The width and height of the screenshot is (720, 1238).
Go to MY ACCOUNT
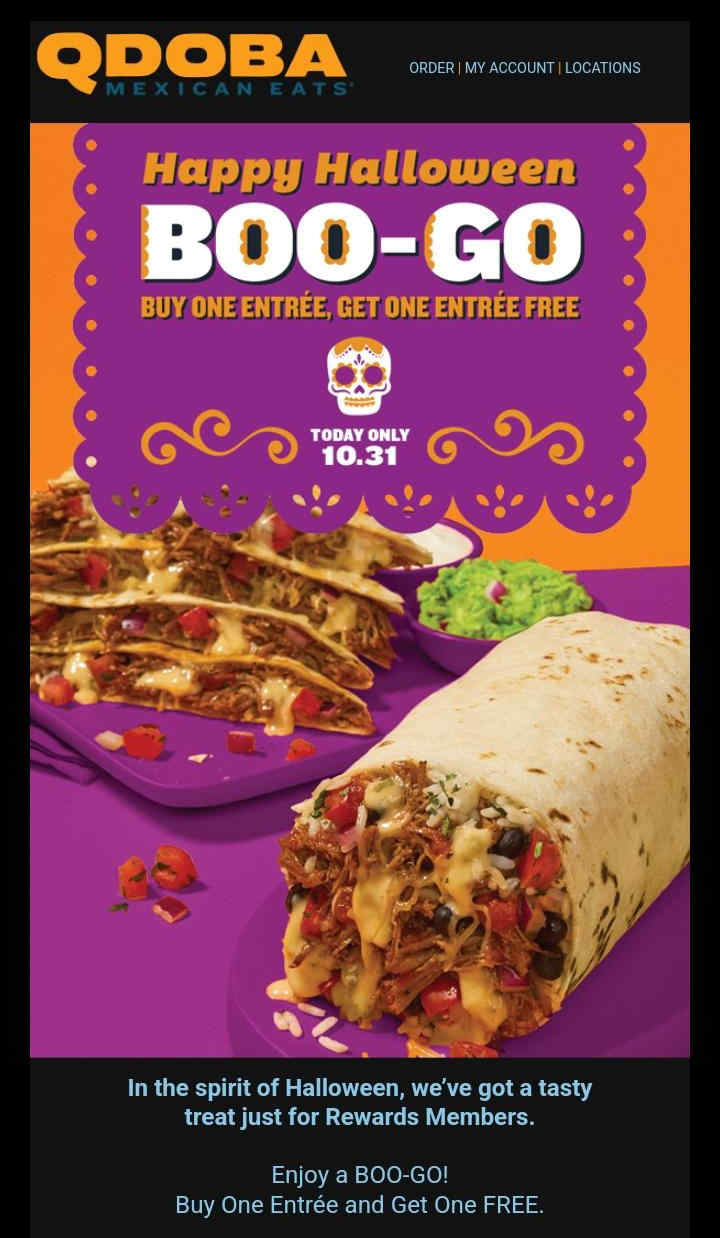tap(509, 68)
